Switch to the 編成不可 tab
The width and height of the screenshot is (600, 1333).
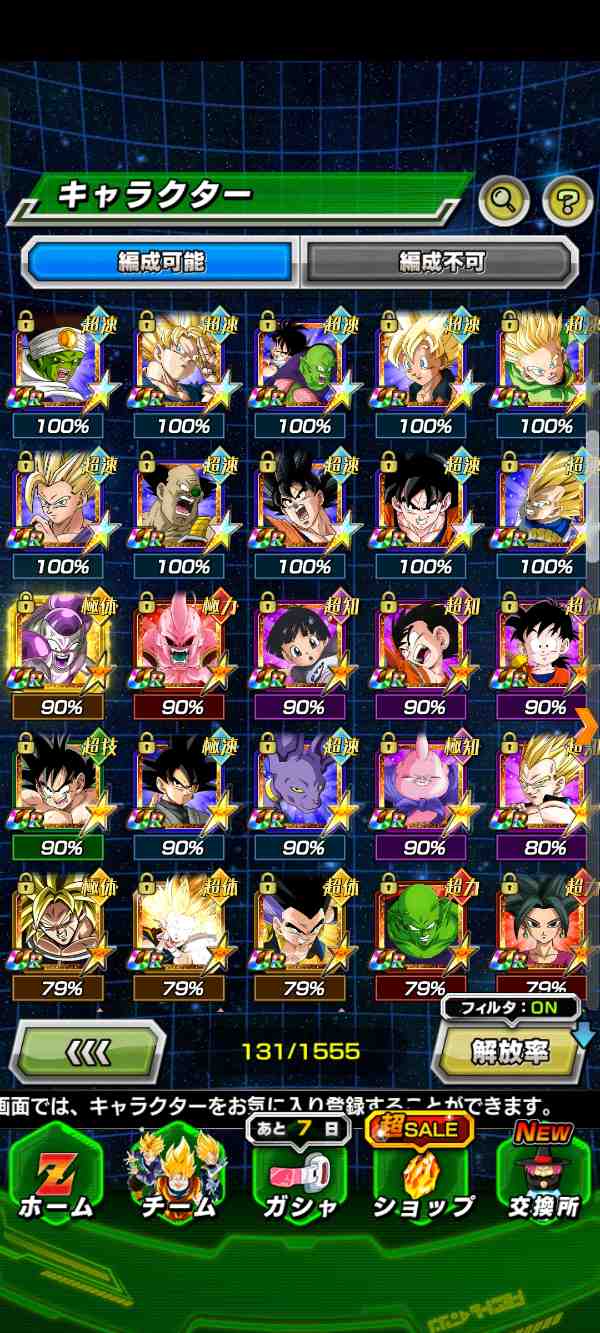coord(441,262)
